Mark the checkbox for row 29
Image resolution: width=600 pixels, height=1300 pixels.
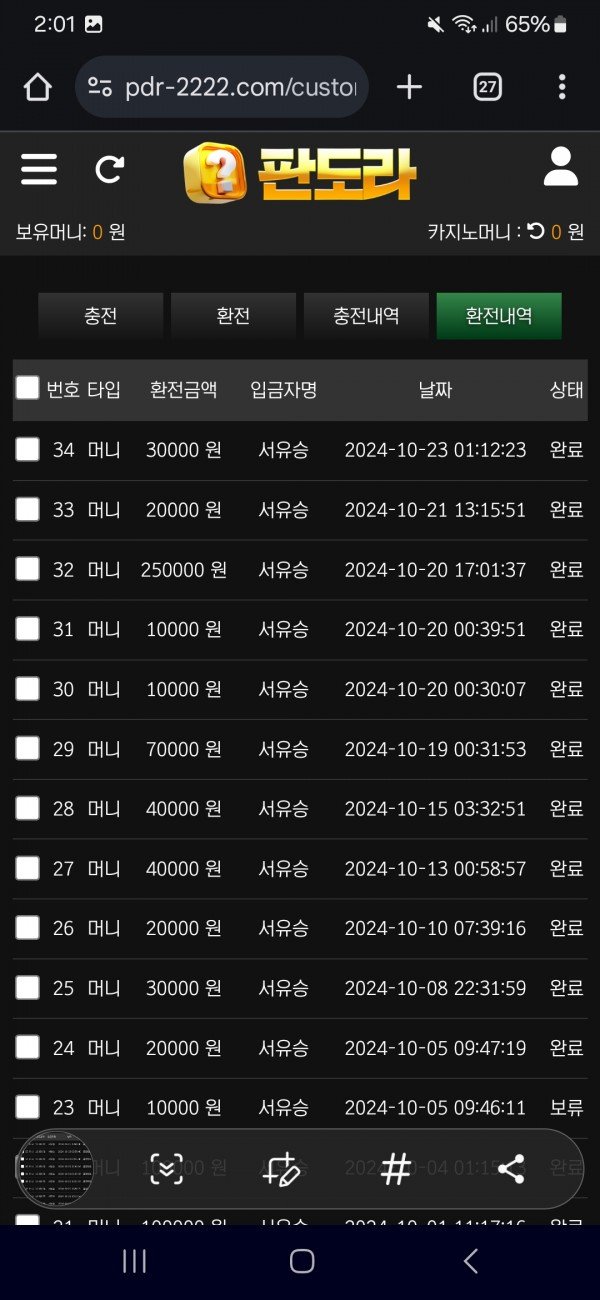point(27,748)
